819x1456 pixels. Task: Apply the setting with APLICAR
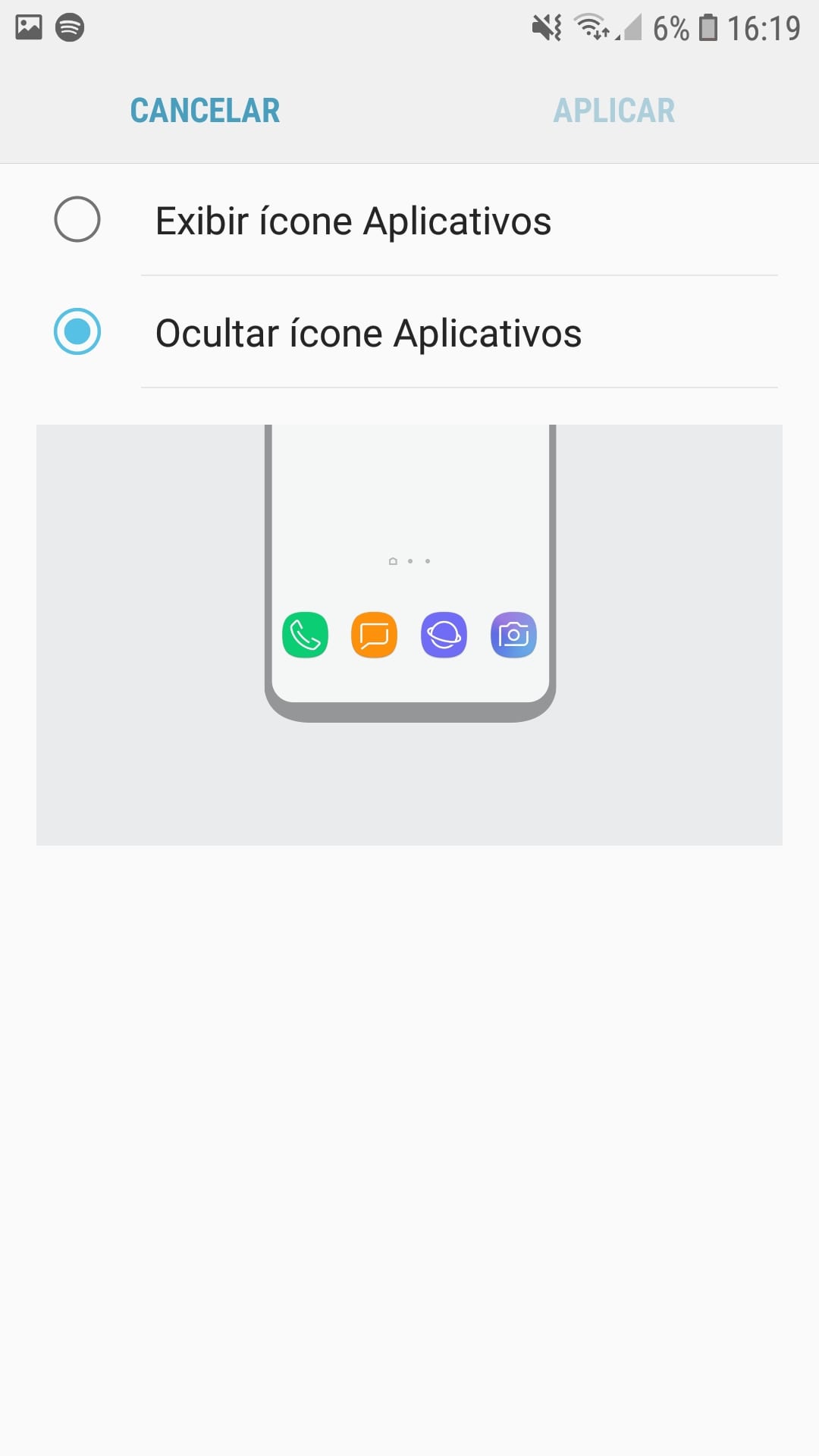tap(613, 111)
